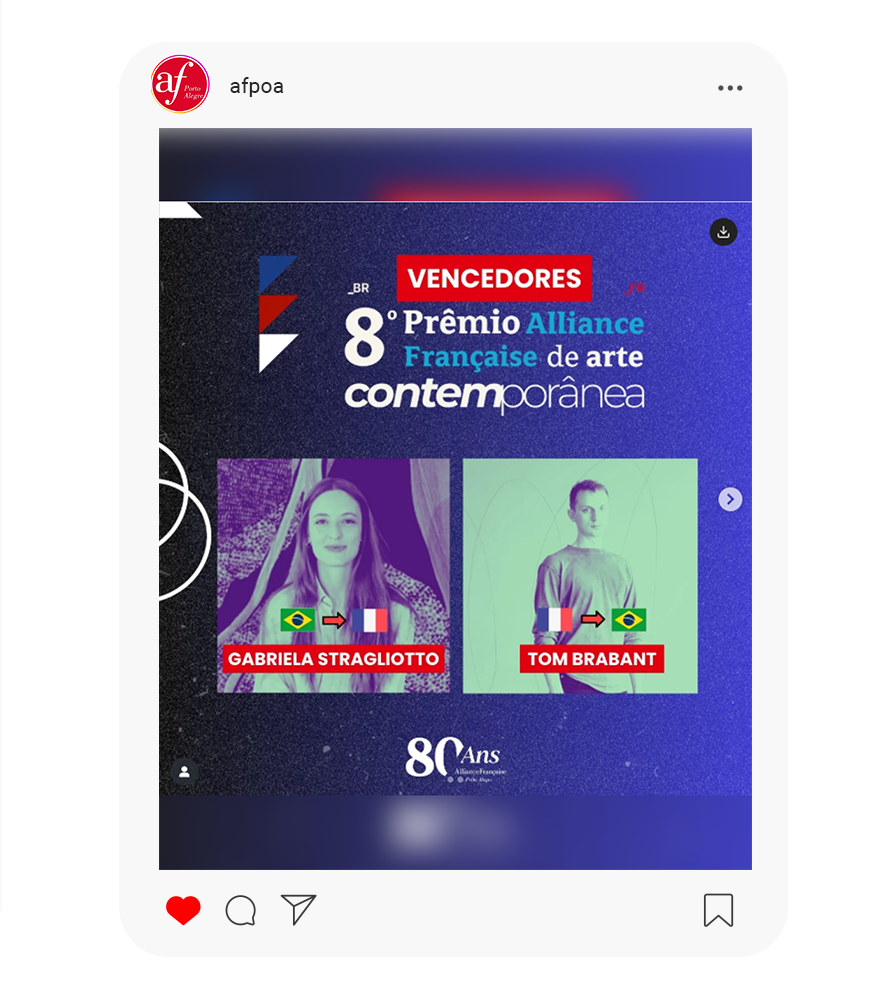Viewport: 883px width, 1000px height.
Task: Show tagged accounts in the post
Action: pos(184,772)
